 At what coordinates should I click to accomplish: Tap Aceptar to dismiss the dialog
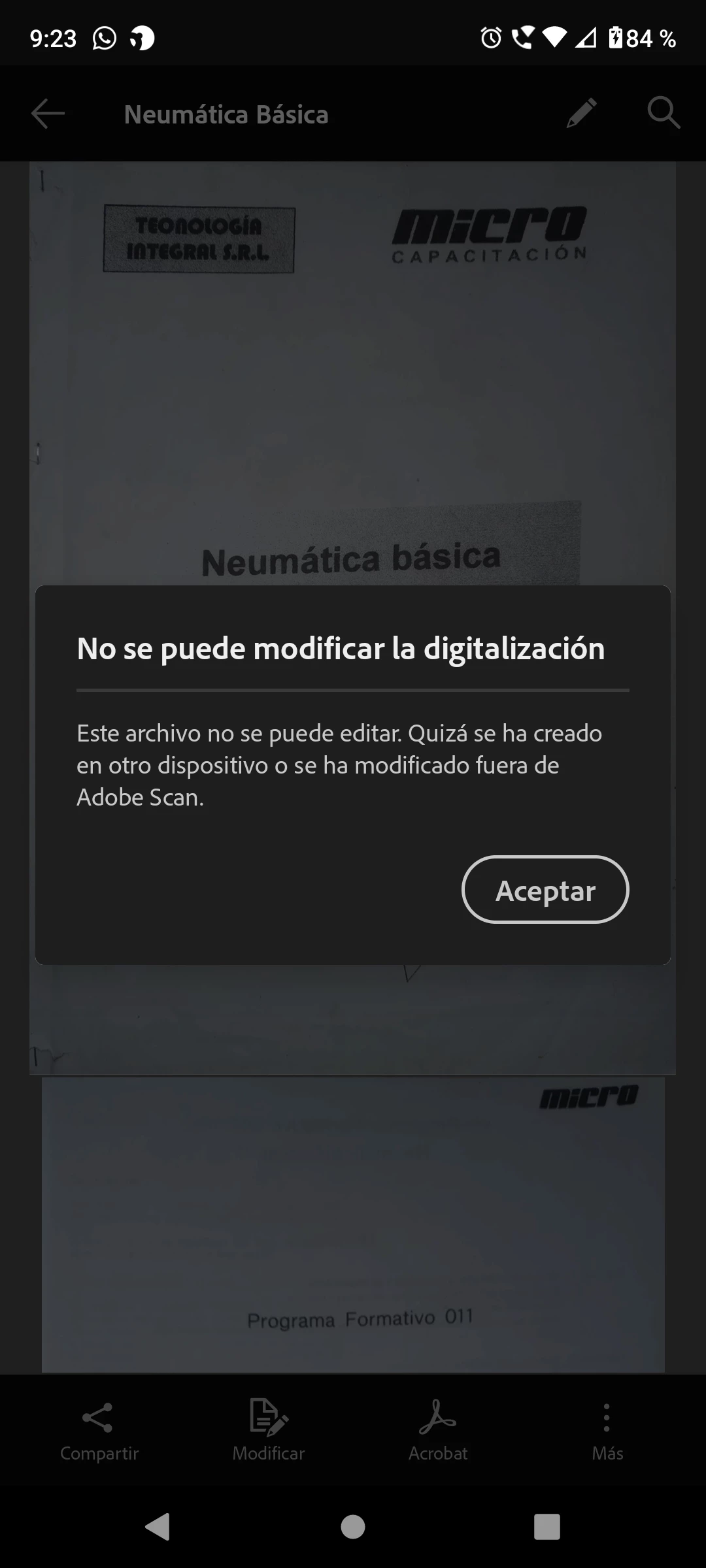(545, 889)
